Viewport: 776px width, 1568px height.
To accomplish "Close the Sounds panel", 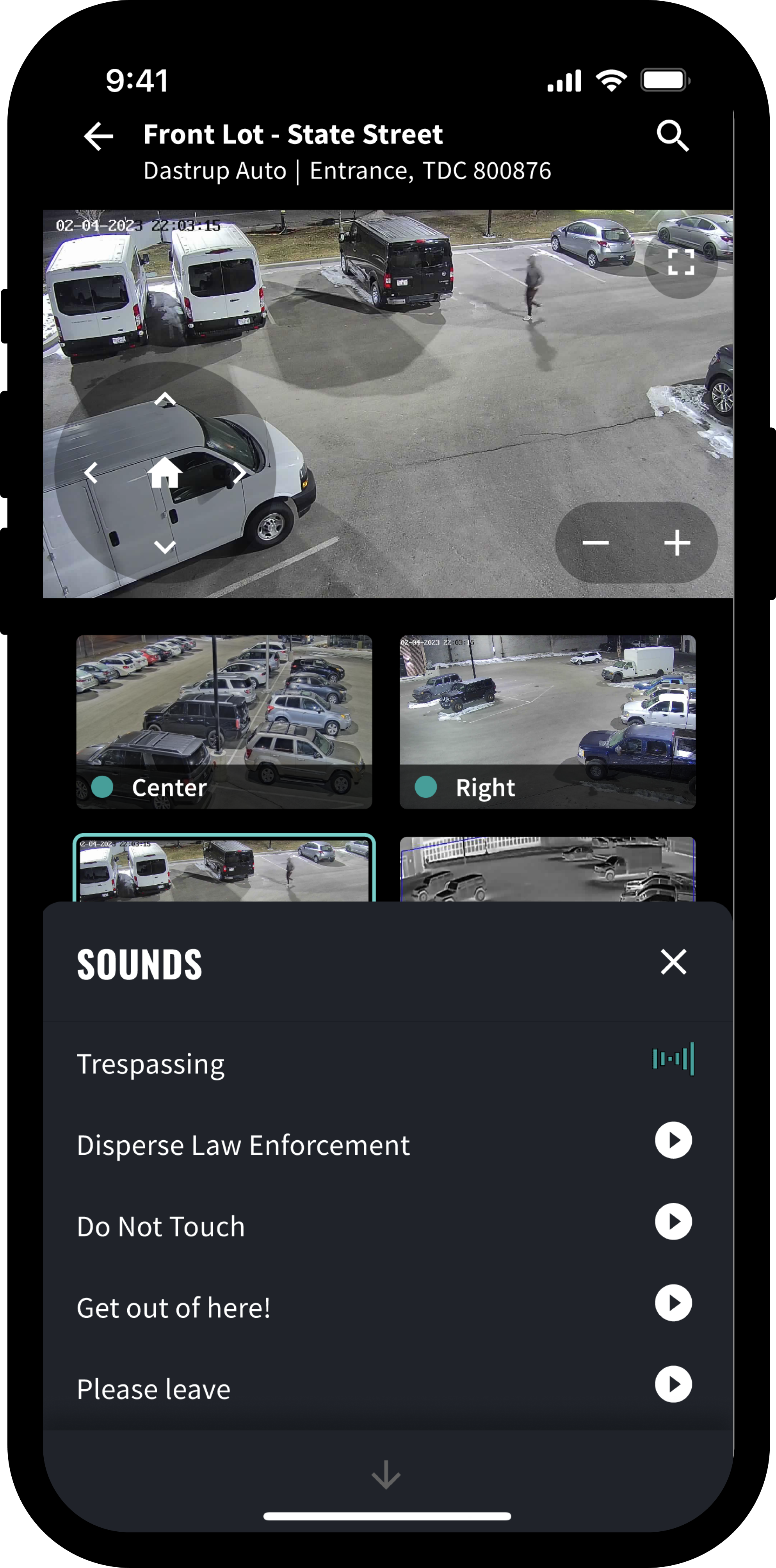I will pyautogui.click(x=673, y=962).
